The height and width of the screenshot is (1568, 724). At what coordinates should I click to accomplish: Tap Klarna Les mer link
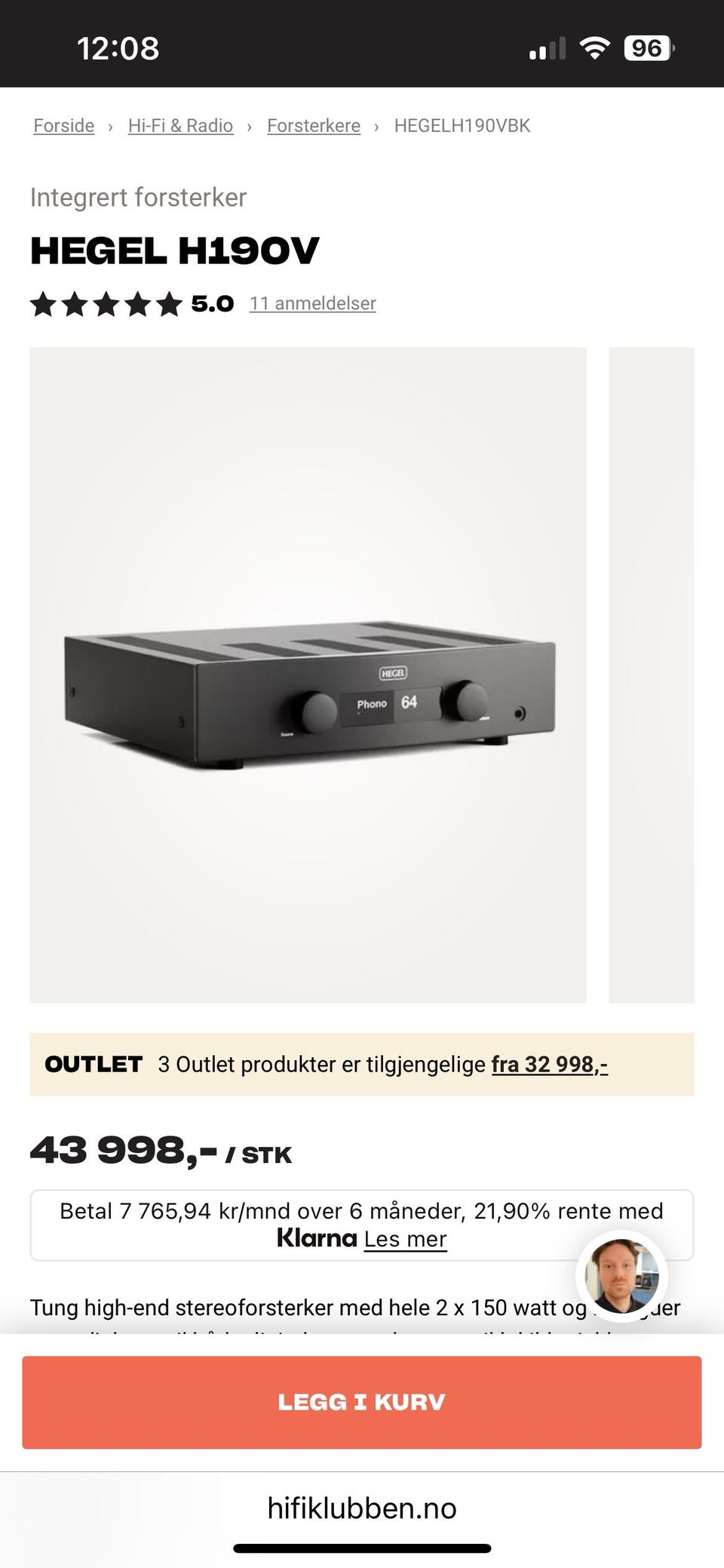[x=405, y=1239]
